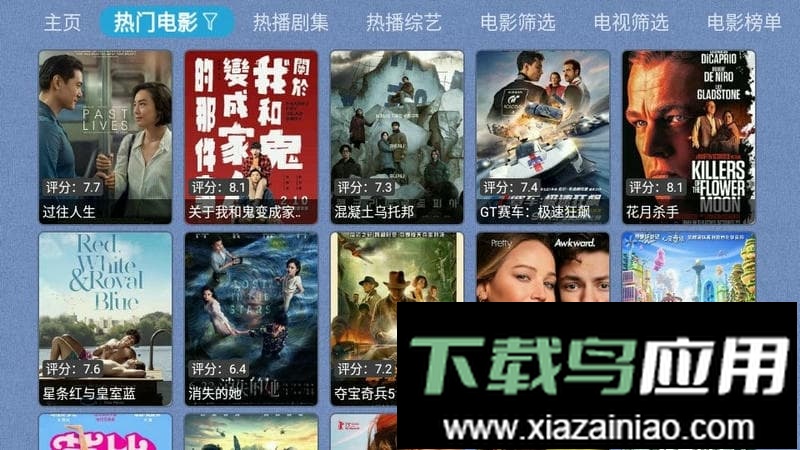
Task: Open the movie 过往人生
Action: (105, 136)
